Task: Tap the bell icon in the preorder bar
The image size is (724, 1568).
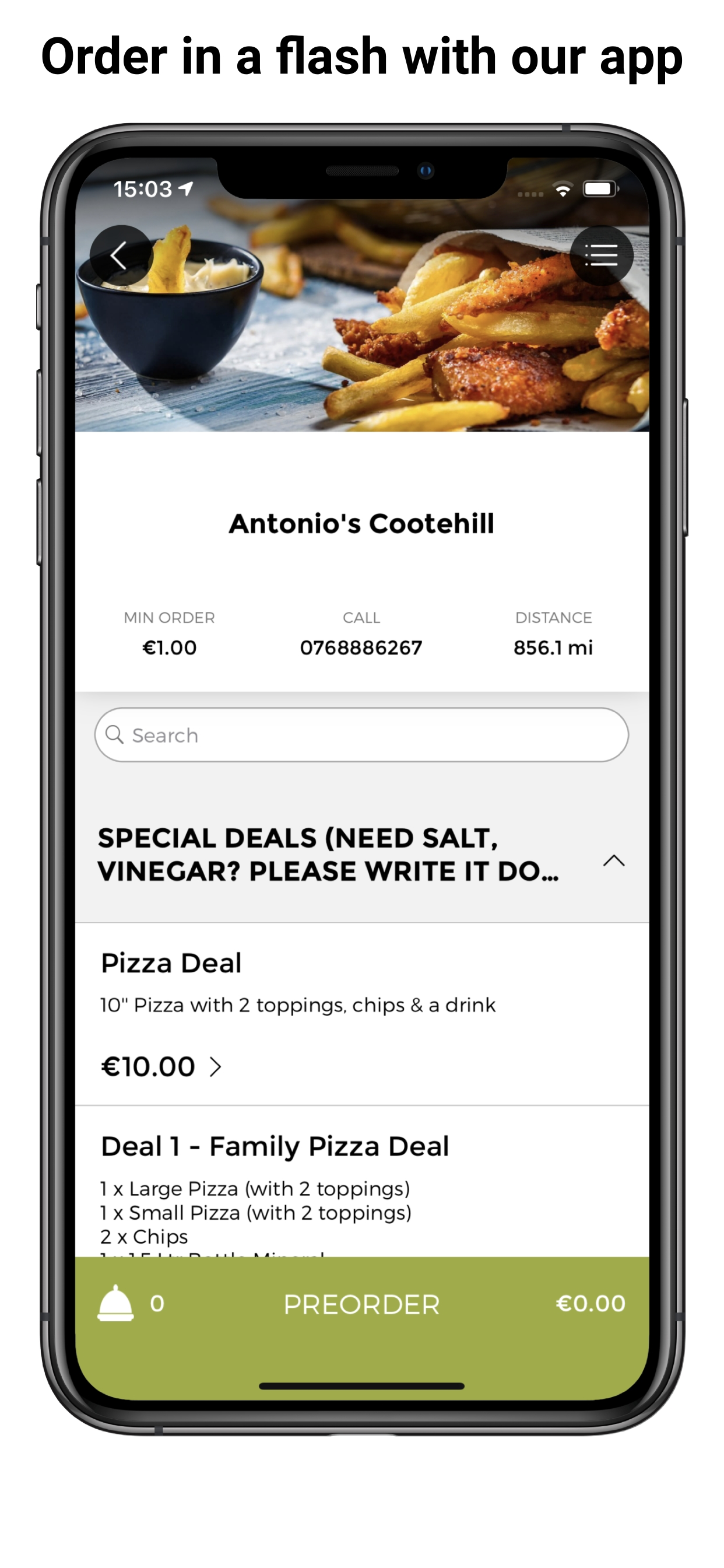Action: pos(117,1304)
